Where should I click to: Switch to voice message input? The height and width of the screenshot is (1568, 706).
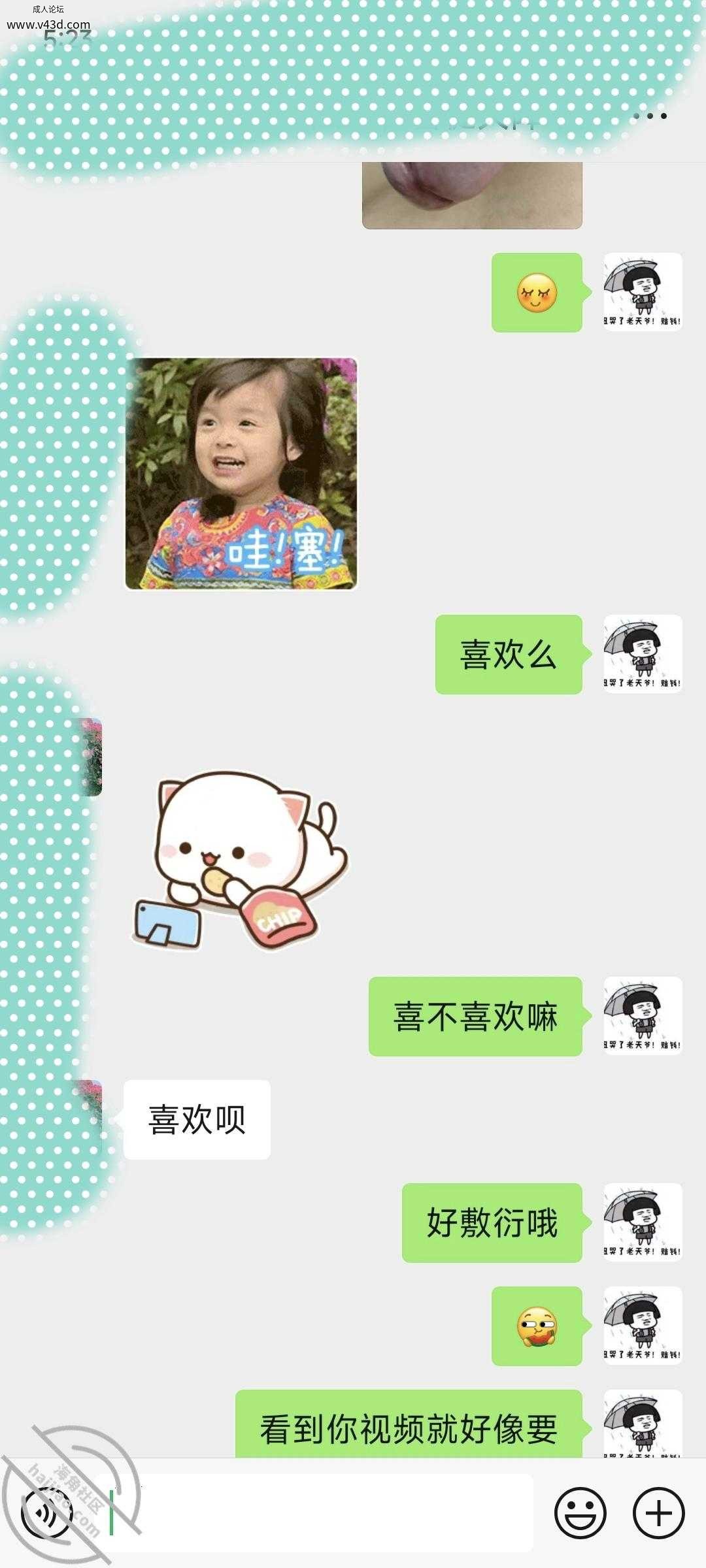tap(46, 1514)
